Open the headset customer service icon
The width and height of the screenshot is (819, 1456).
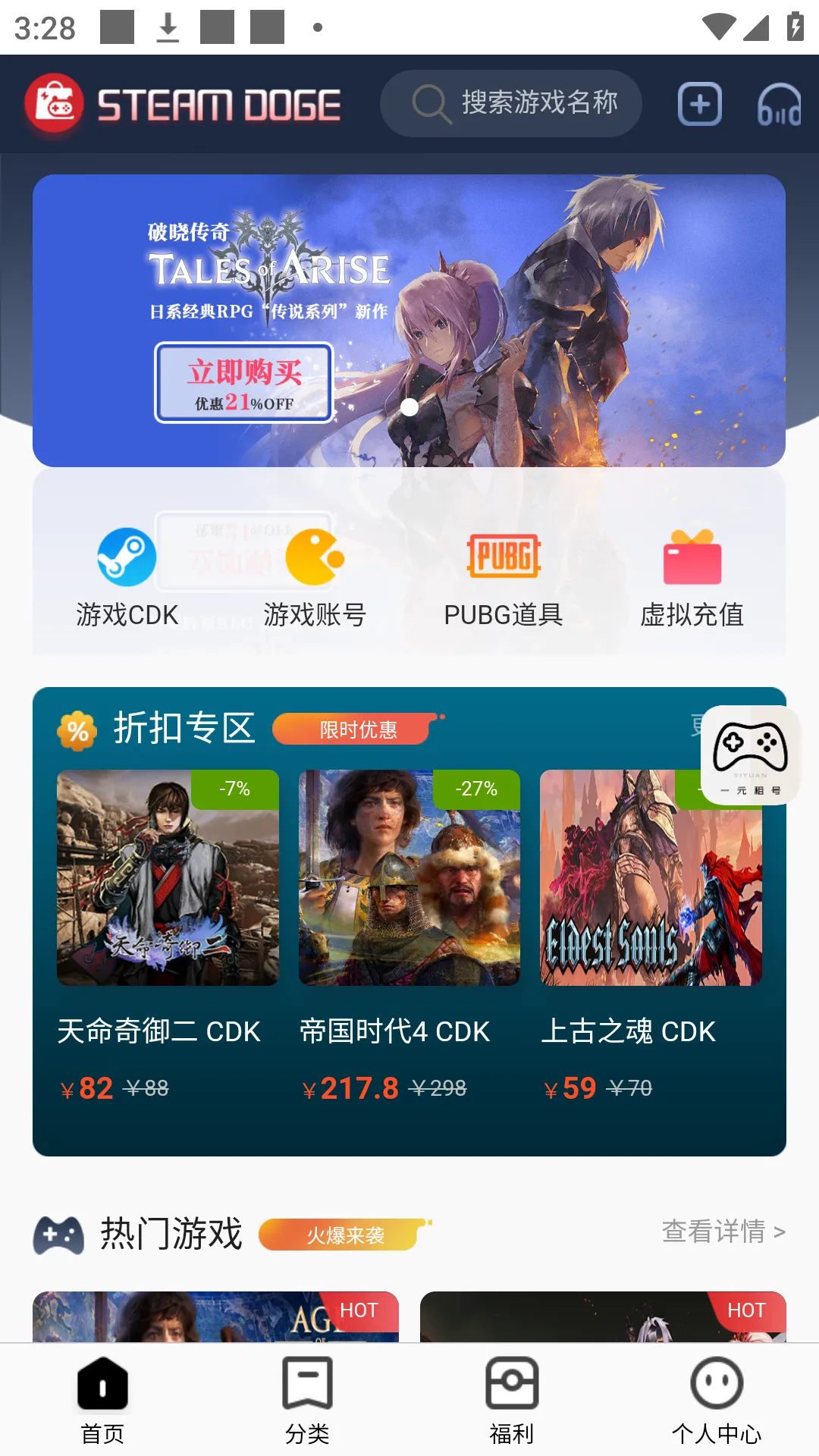coord(779,105)
